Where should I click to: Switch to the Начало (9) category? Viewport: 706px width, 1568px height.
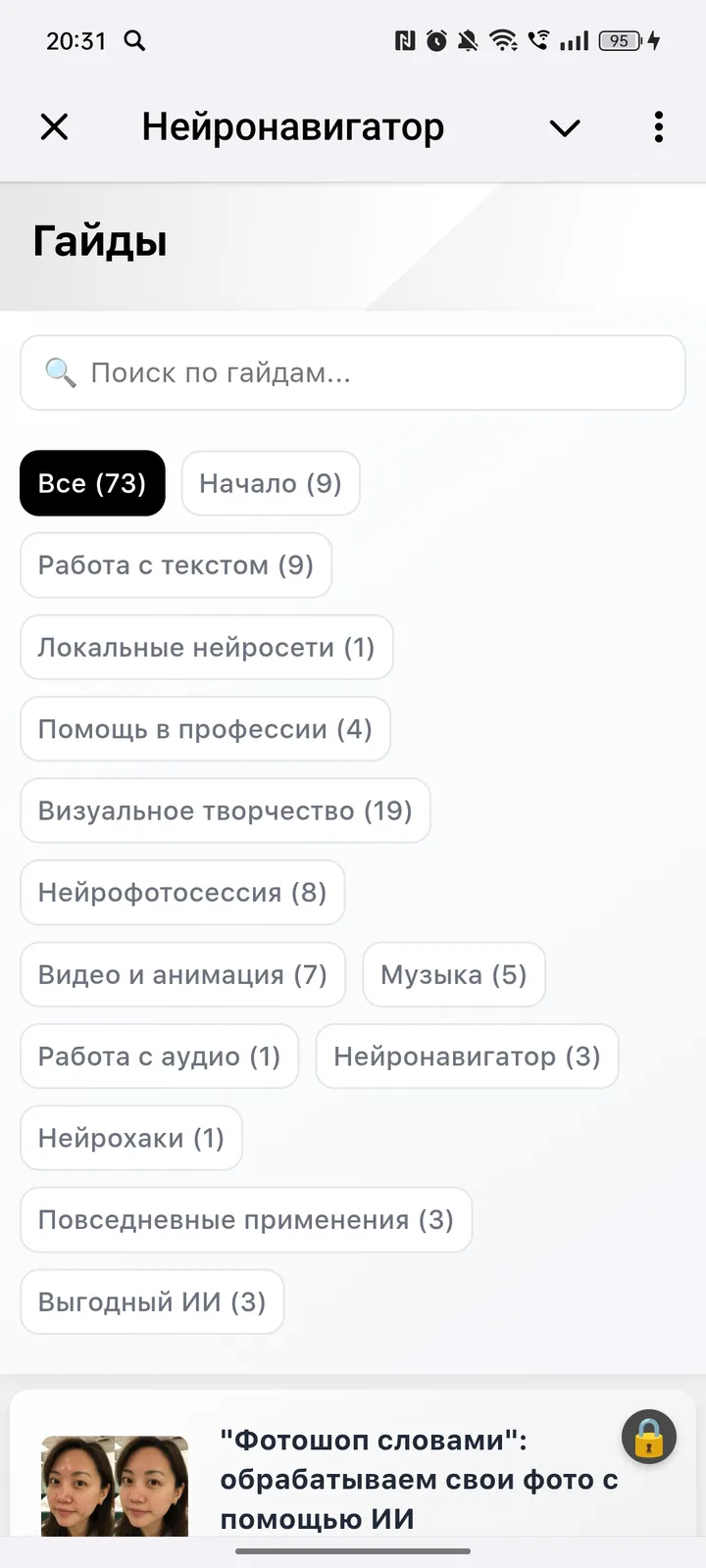[270, 483]
